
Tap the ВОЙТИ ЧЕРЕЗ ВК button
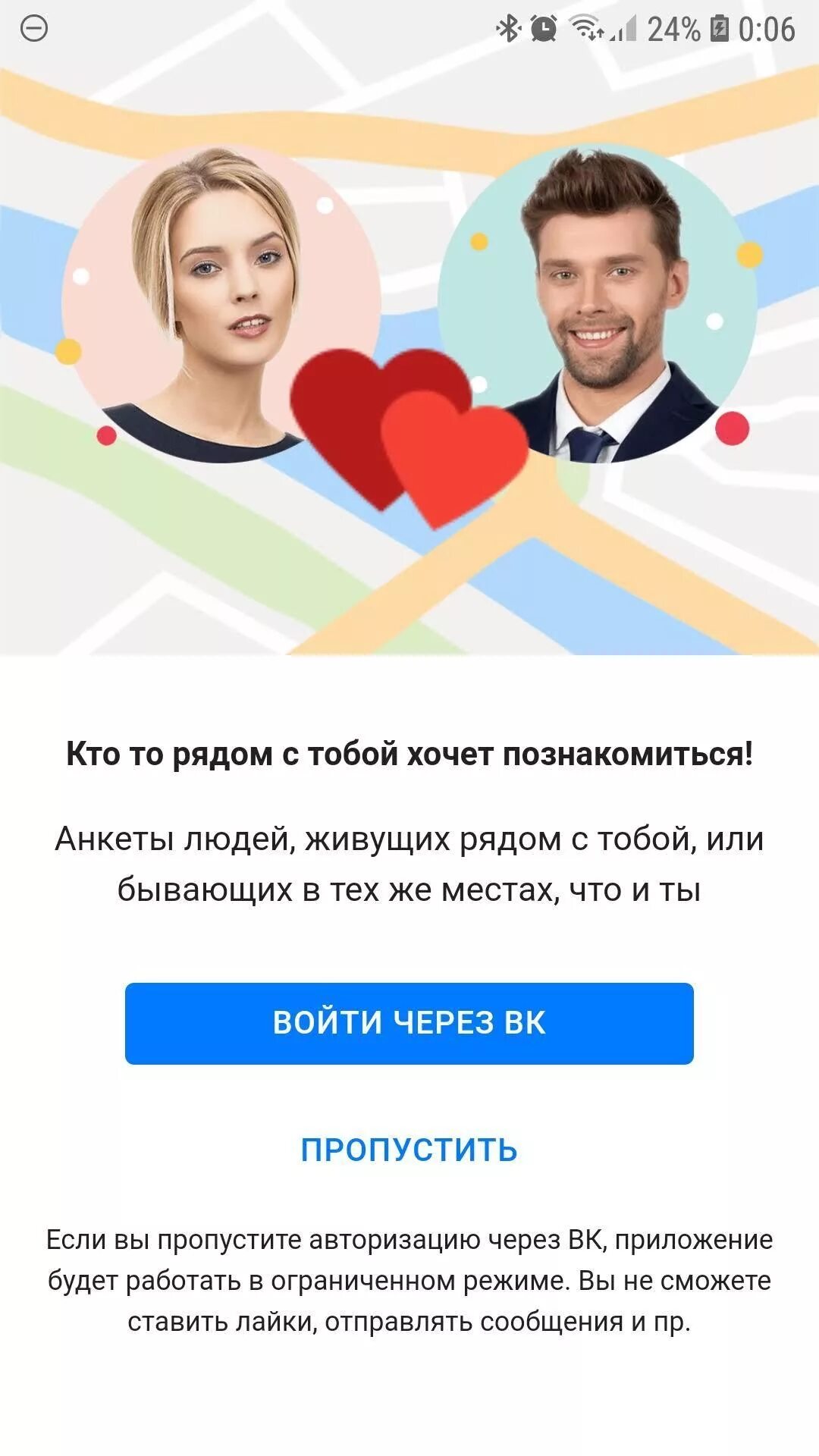coord(409,1023)
